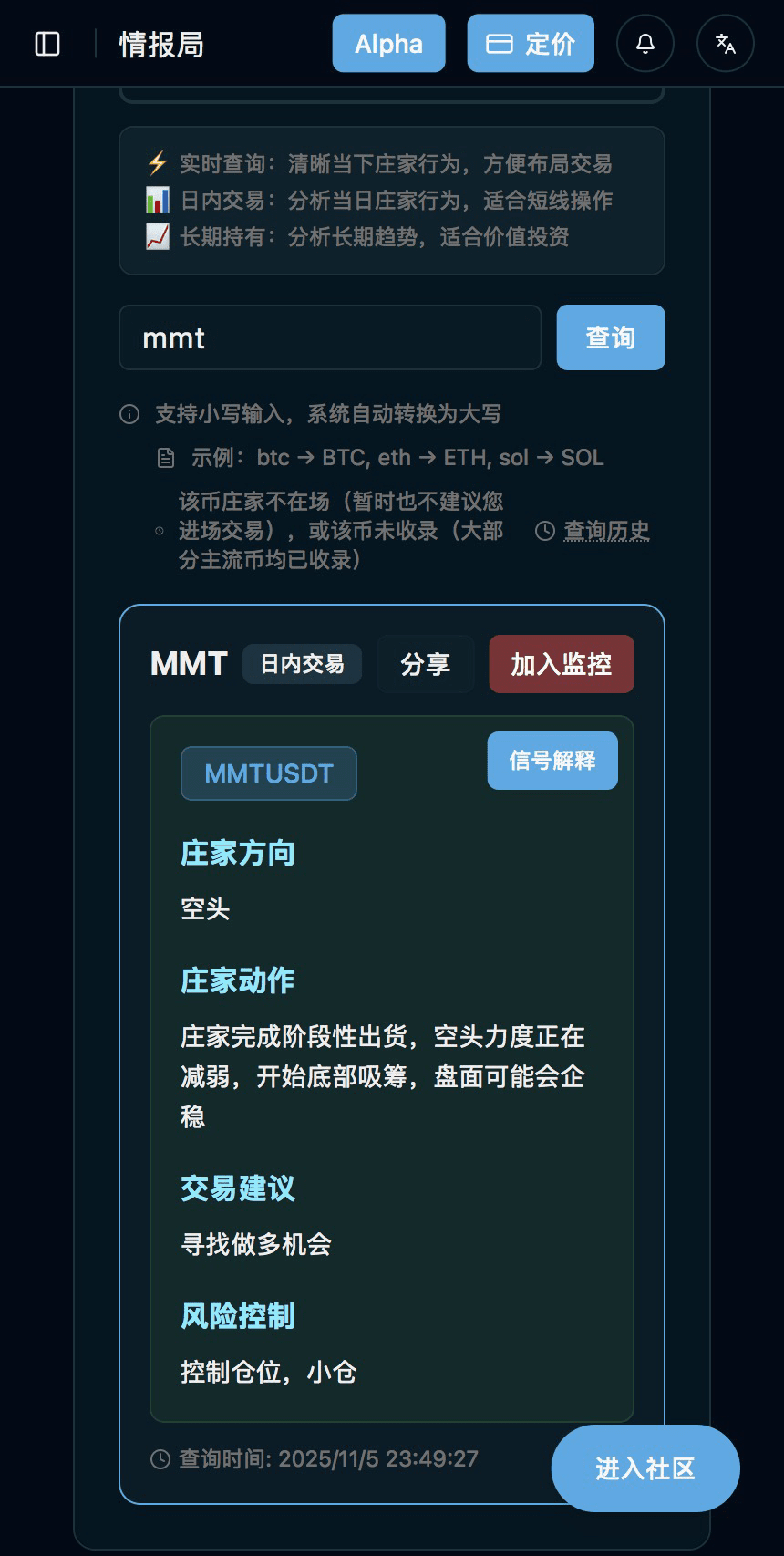784x1556 pixels.
Task: Enter the community via 进入社区
Action: click(645, 1468)
